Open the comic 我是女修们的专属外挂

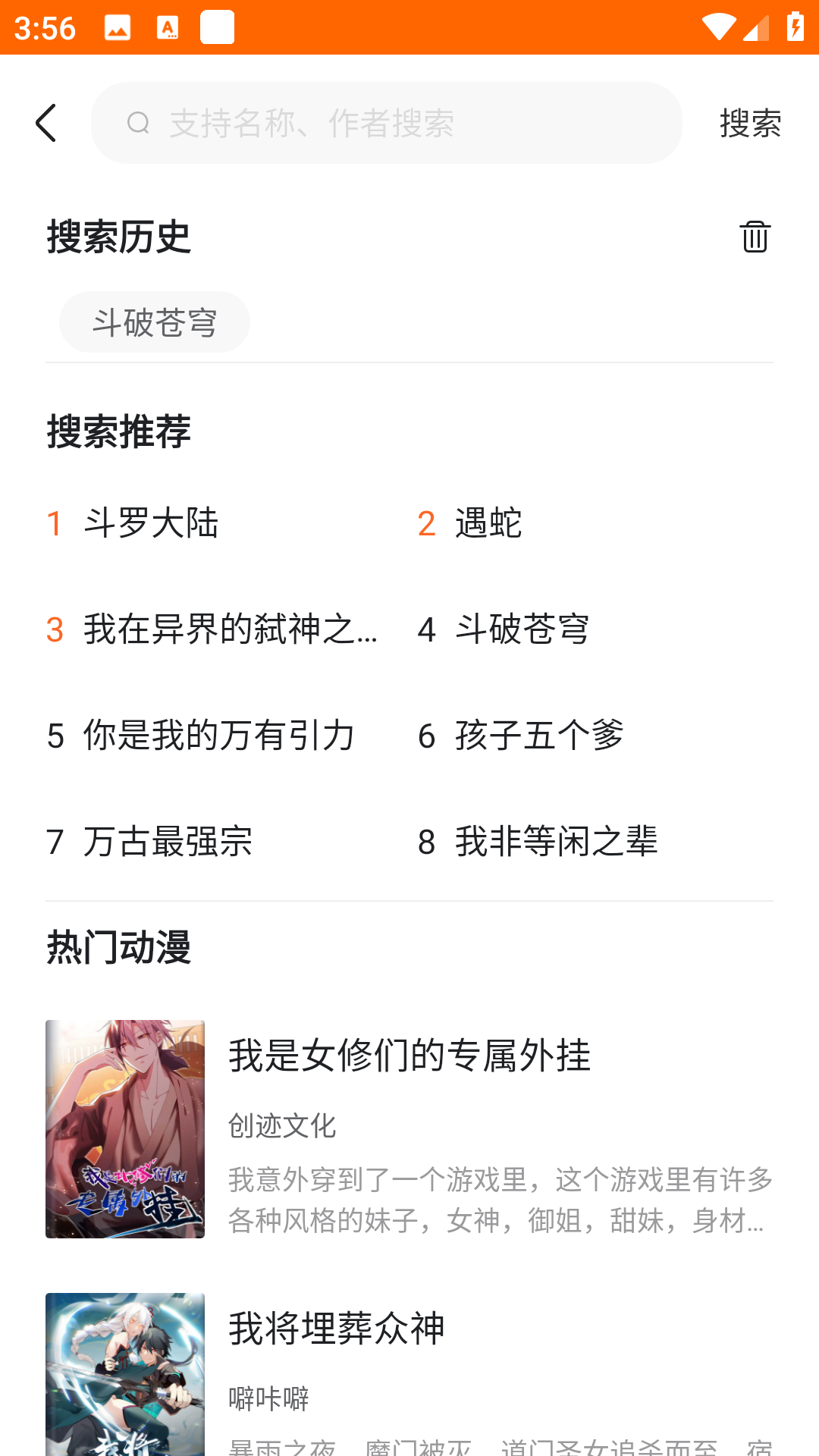409,1128
